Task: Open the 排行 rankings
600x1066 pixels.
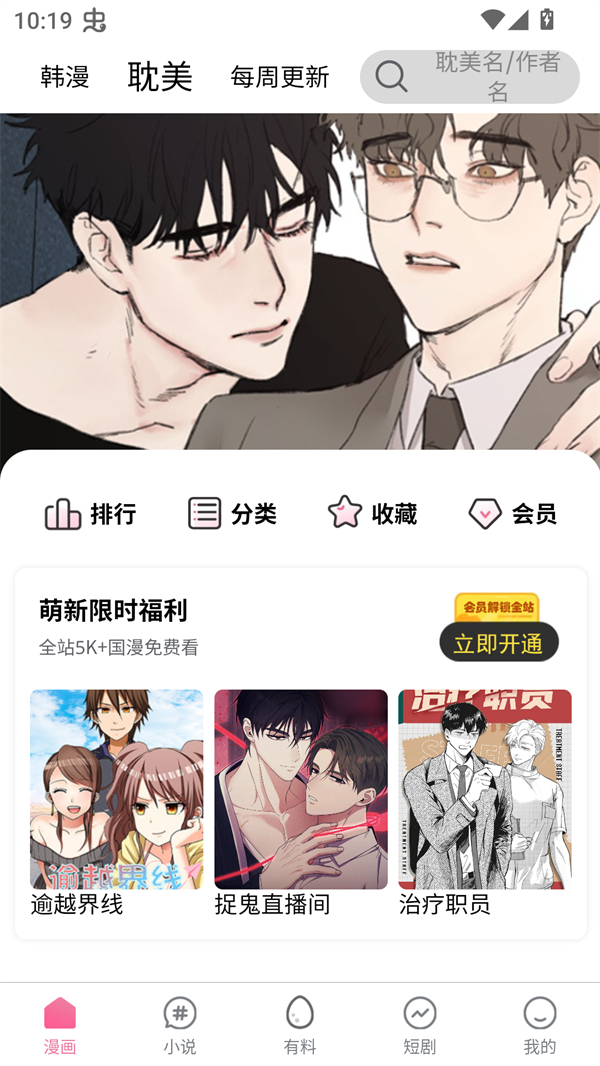Action: (x=90, y=514)
